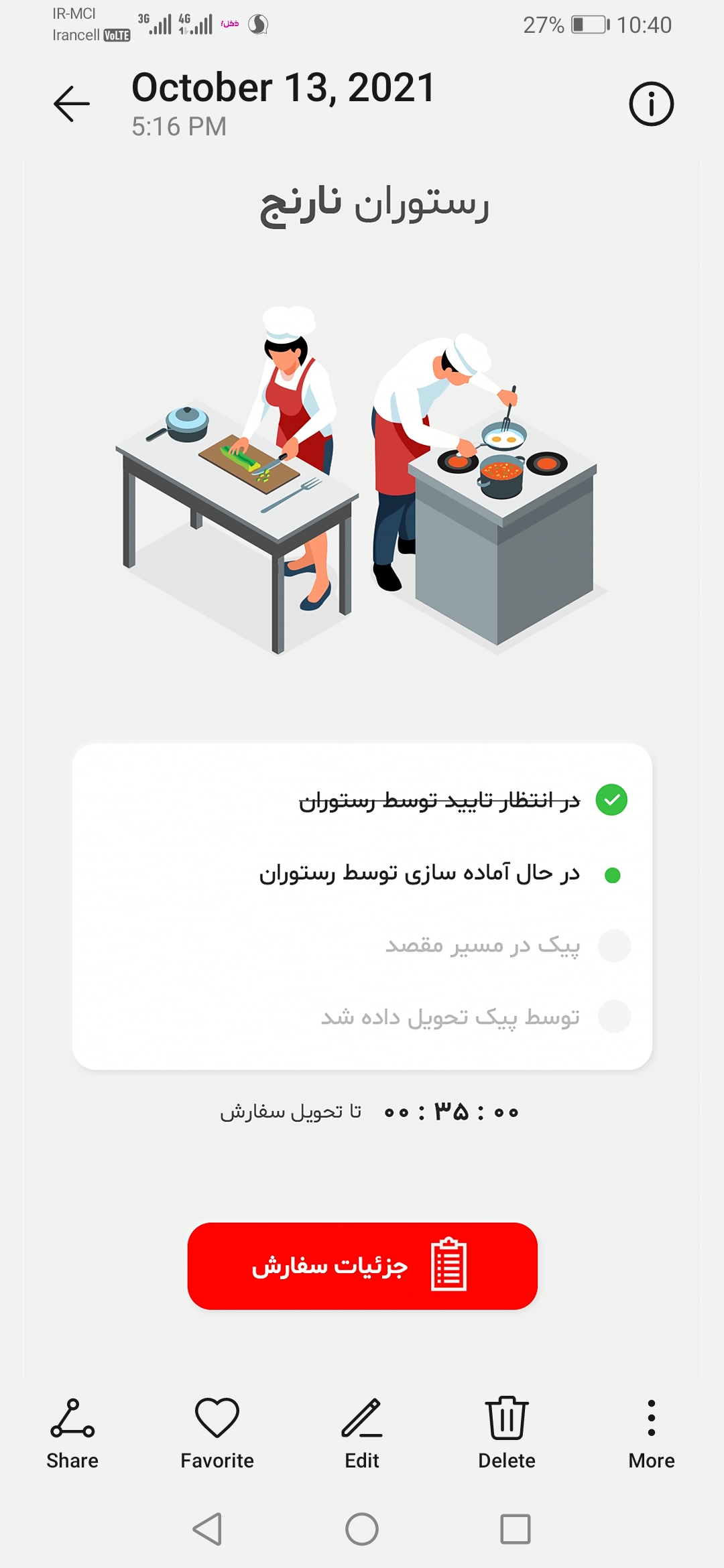The width and height of the screenshot is (724, 1568).
Task: Edit this photo
Action: click(x=362, y=1433)
